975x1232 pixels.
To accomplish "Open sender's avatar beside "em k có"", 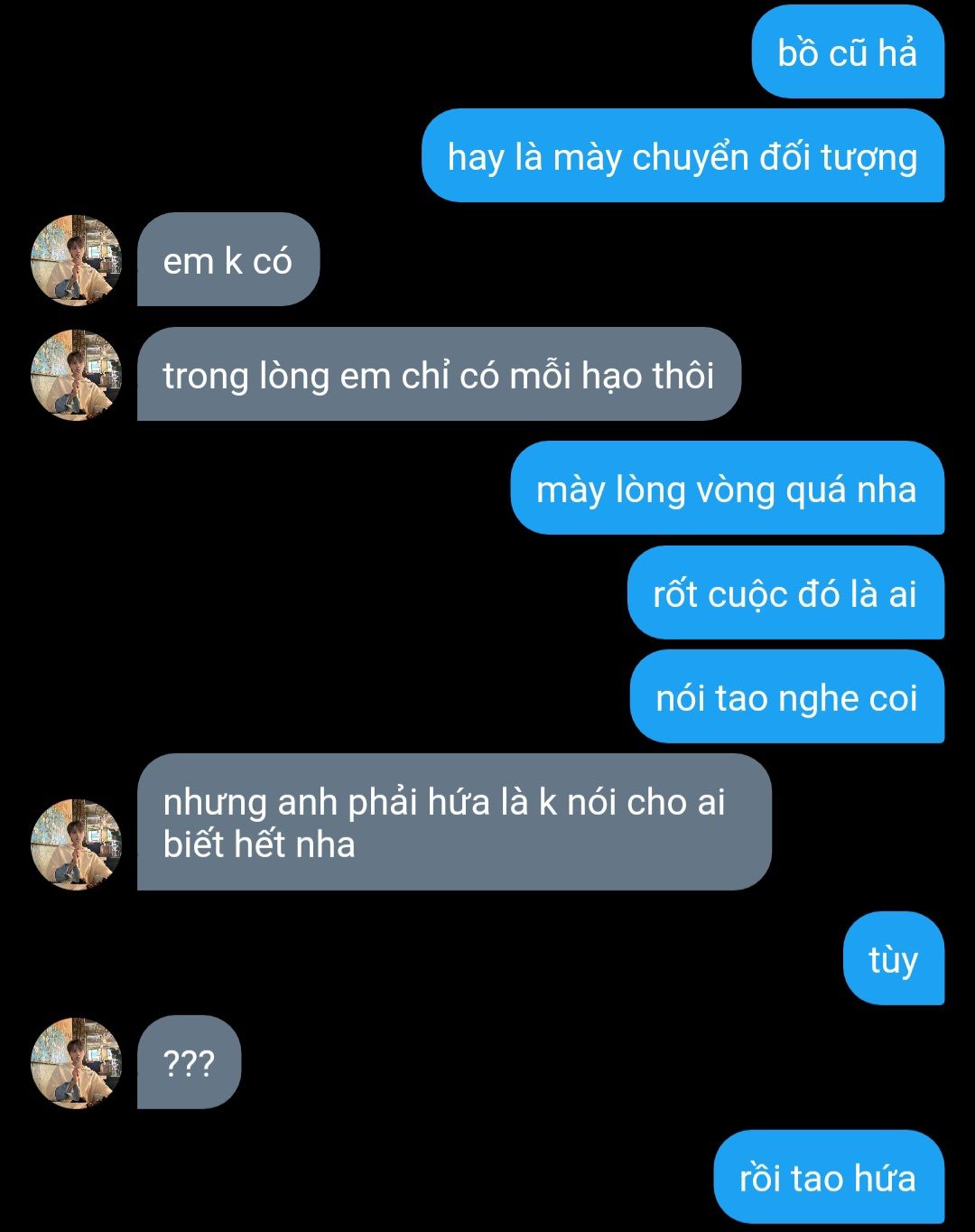I will pyautogui.click(x=76, y=260).
